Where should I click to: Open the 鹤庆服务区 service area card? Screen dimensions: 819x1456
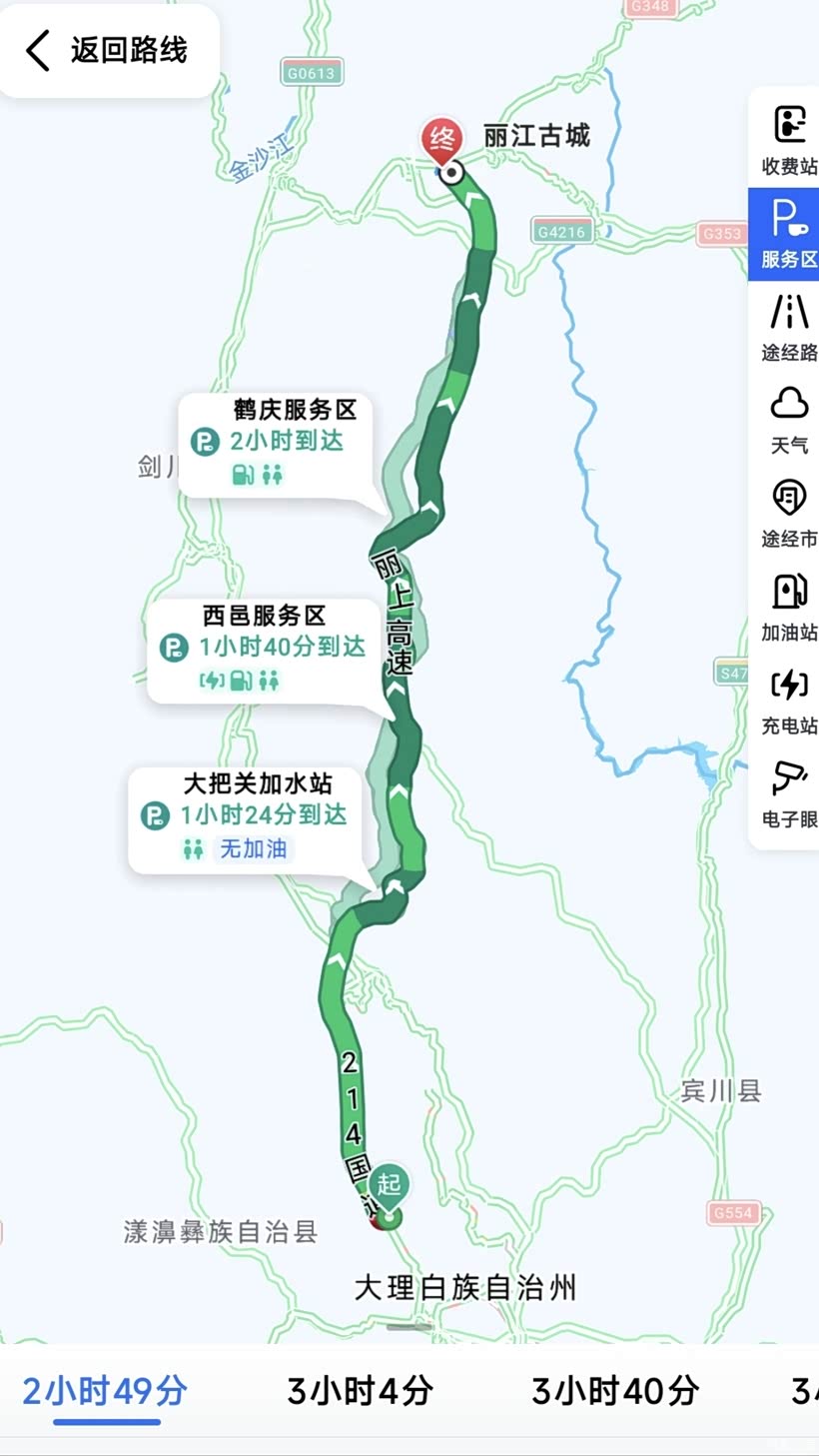[280, 443]
